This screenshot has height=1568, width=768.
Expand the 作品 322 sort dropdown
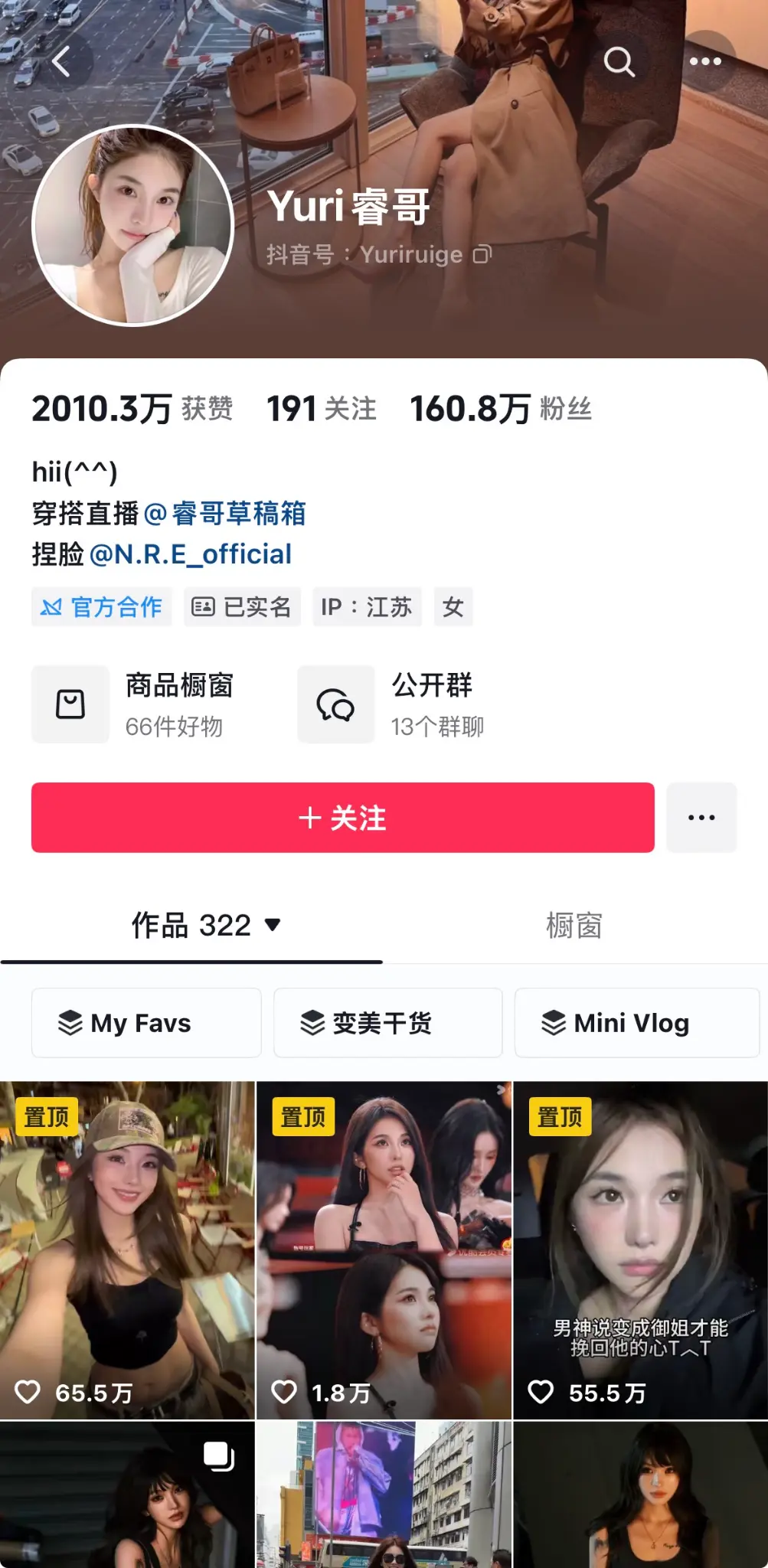point(273,925)
